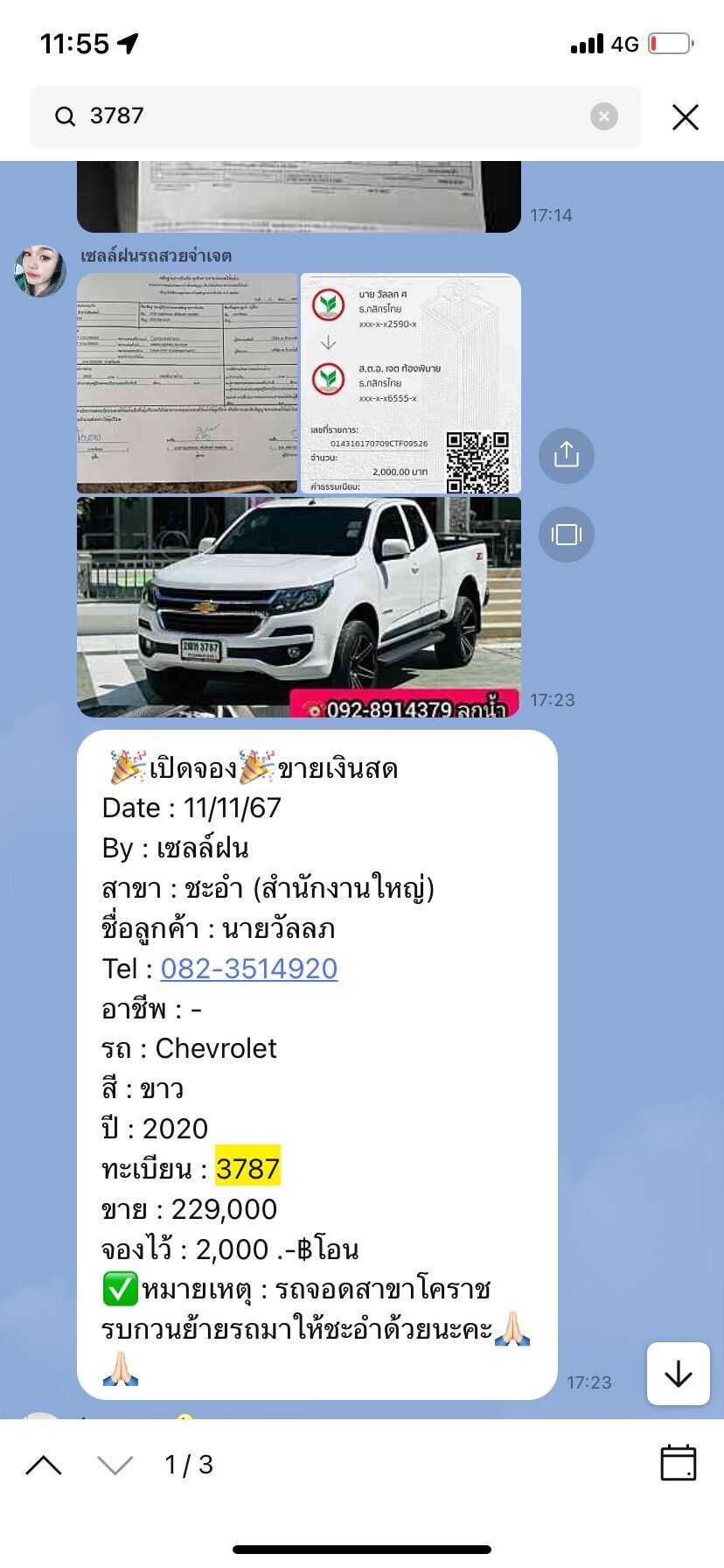This screenshot has width=724, height=1568.
Task: Share the image album
Action: pyautogui.click(x=567, y=455)
